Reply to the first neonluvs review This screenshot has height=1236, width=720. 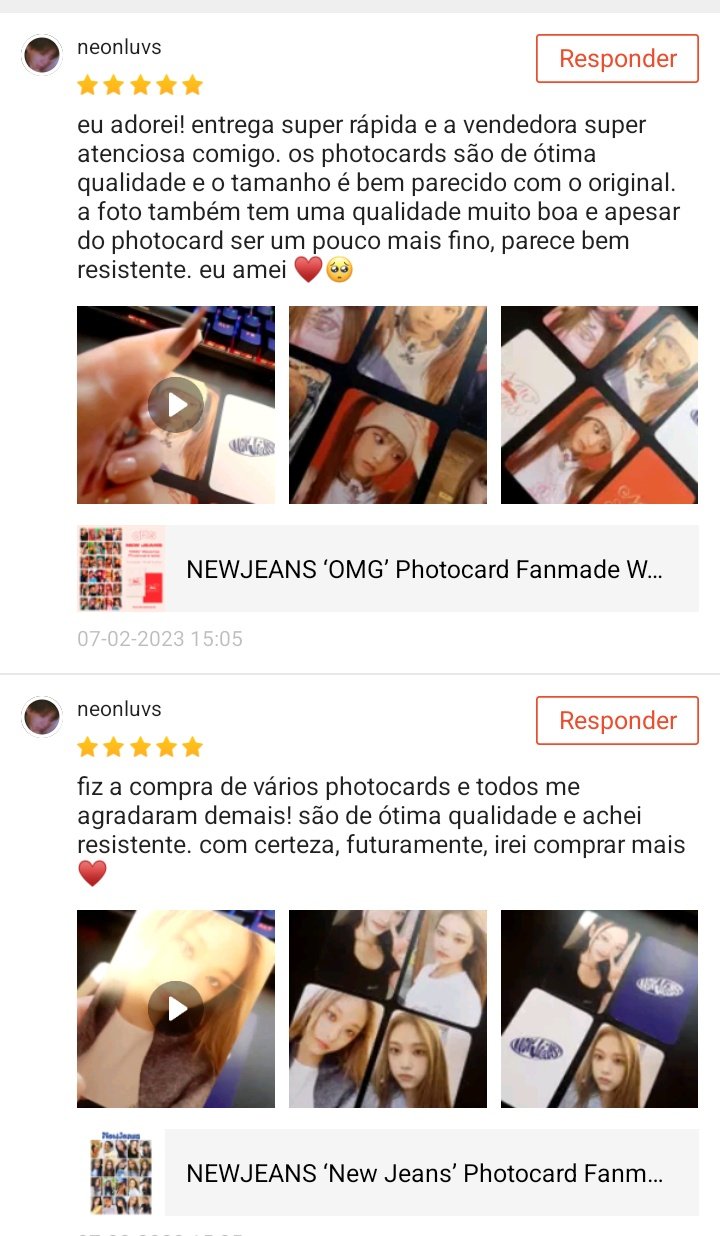coord(617,59)
